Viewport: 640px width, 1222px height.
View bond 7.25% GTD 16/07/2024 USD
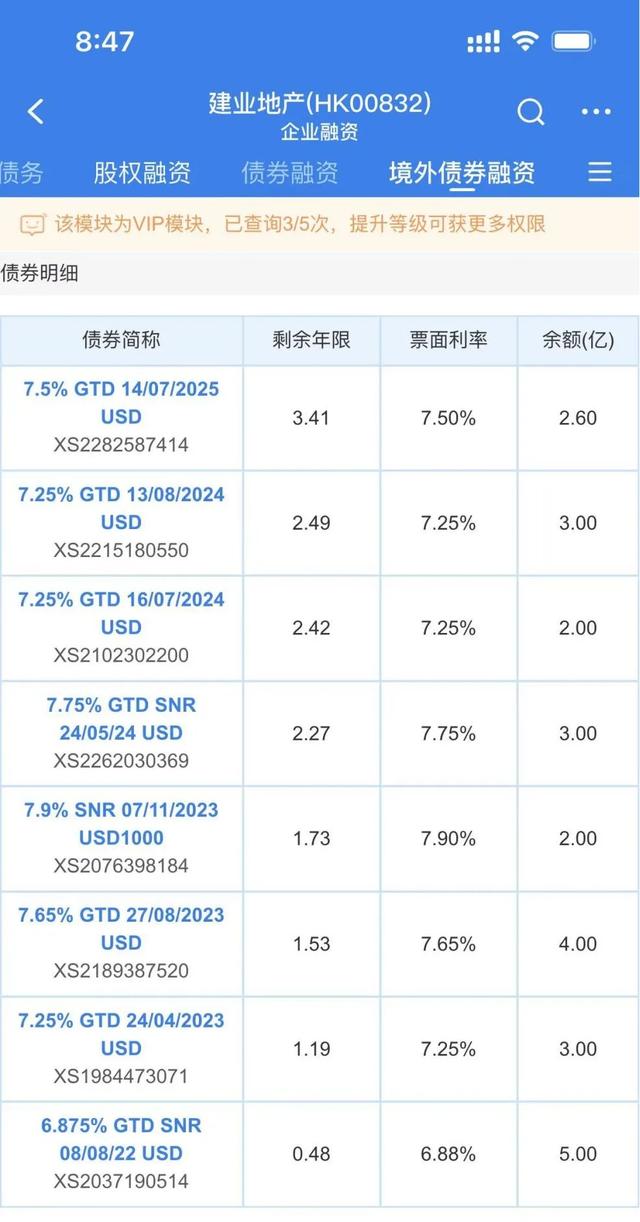(121, 613)
